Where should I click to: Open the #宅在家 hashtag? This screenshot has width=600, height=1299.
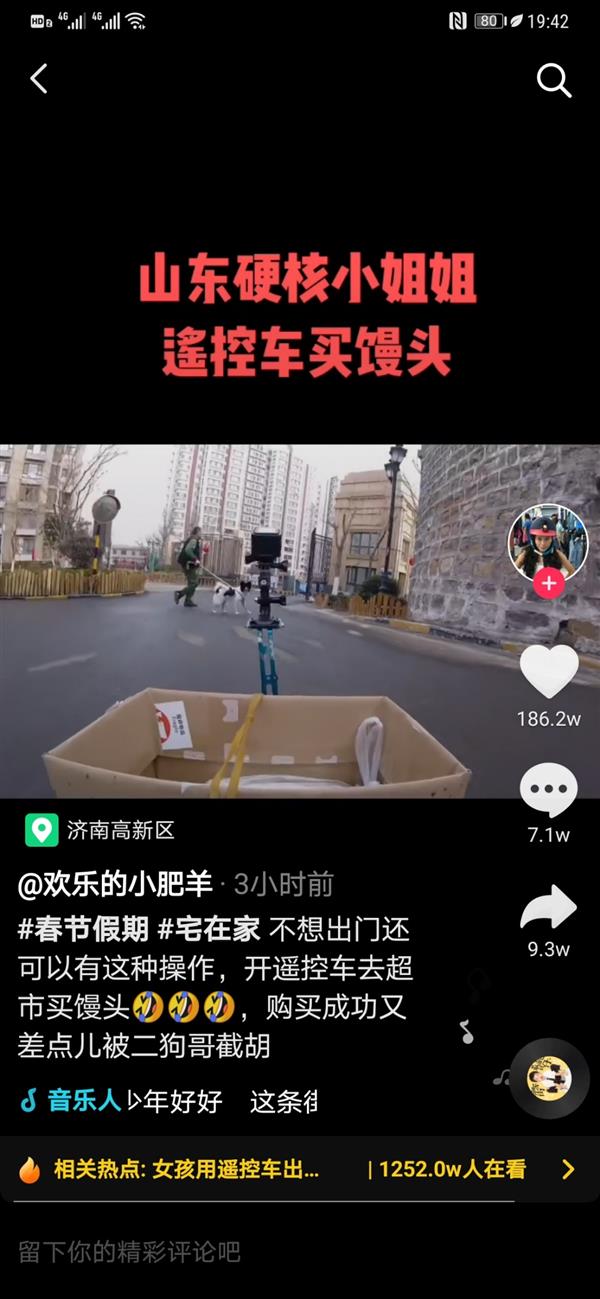pyautogui.click(x=209, y=929)
